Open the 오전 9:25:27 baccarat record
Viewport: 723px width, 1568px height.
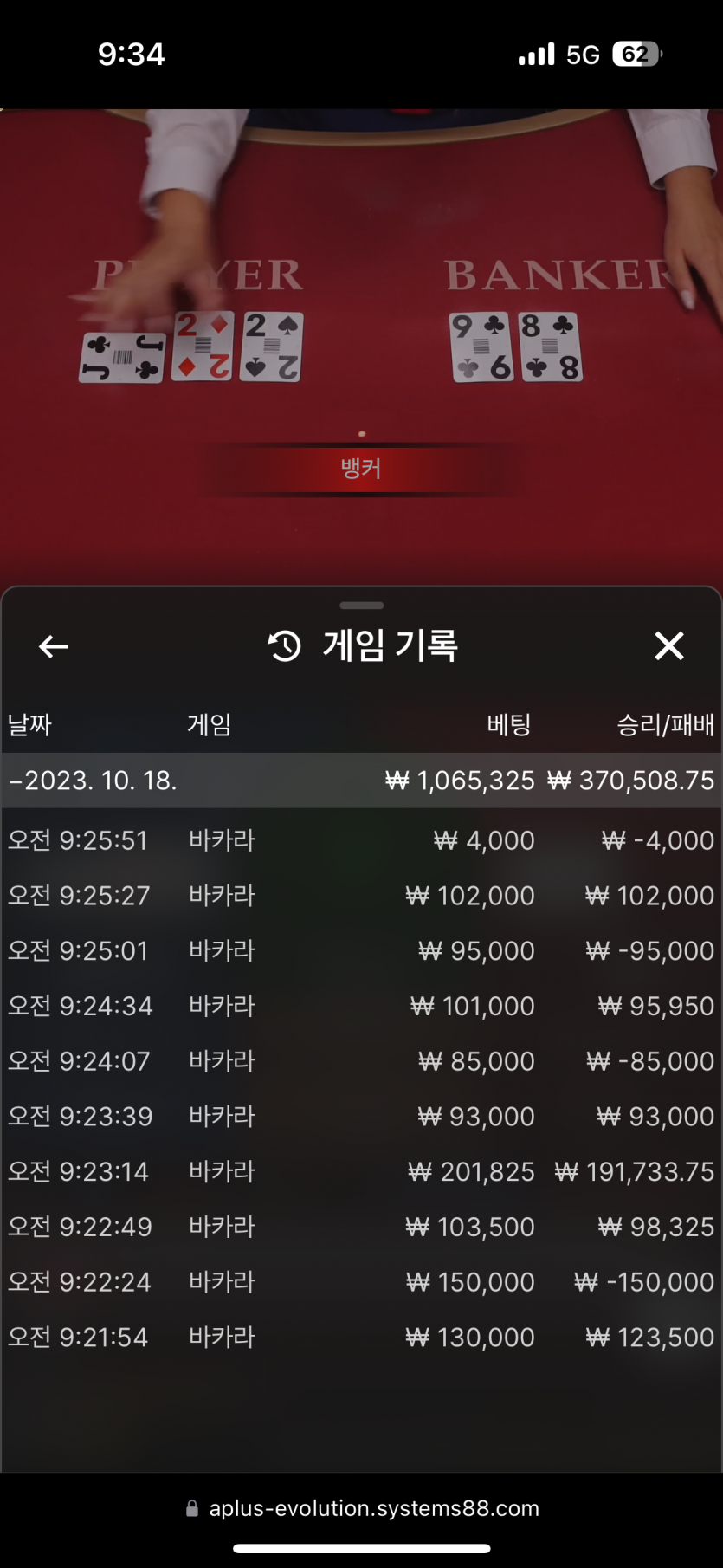(x=361, y=896)
